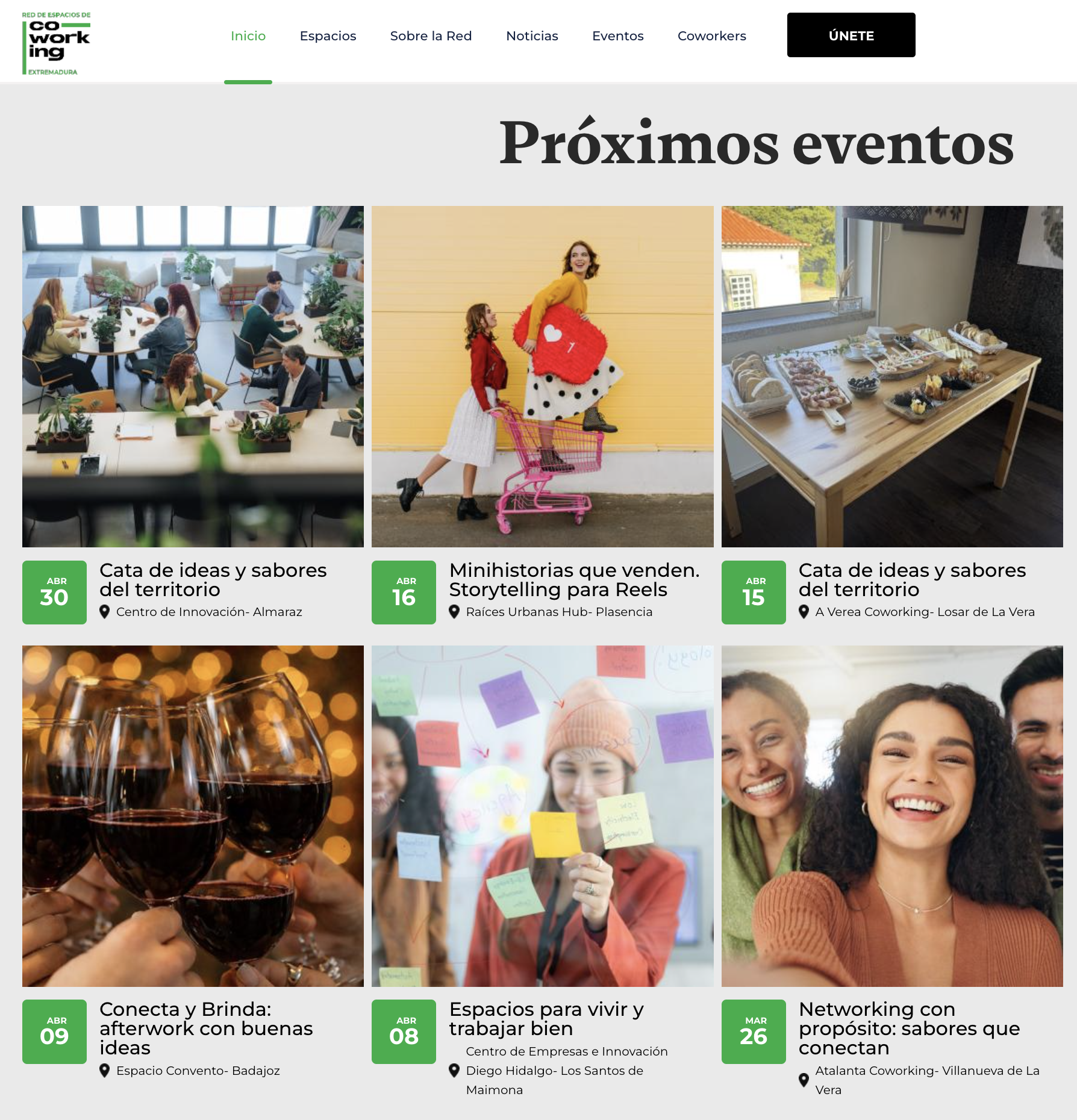Select Espacios para vivir y trabajar bien

(546, 1018)
